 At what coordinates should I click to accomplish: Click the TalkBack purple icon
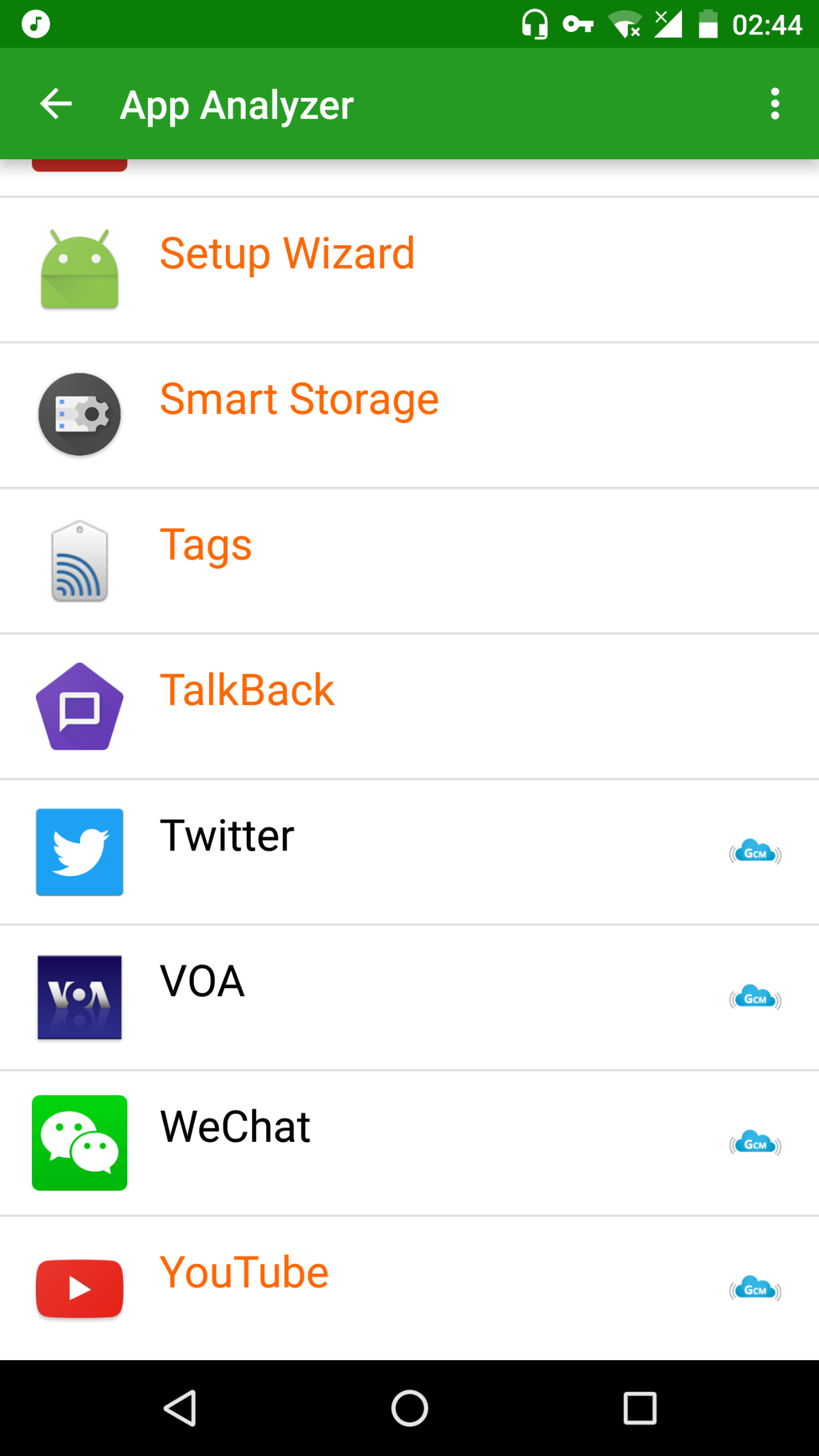click(x=79, y=705)
